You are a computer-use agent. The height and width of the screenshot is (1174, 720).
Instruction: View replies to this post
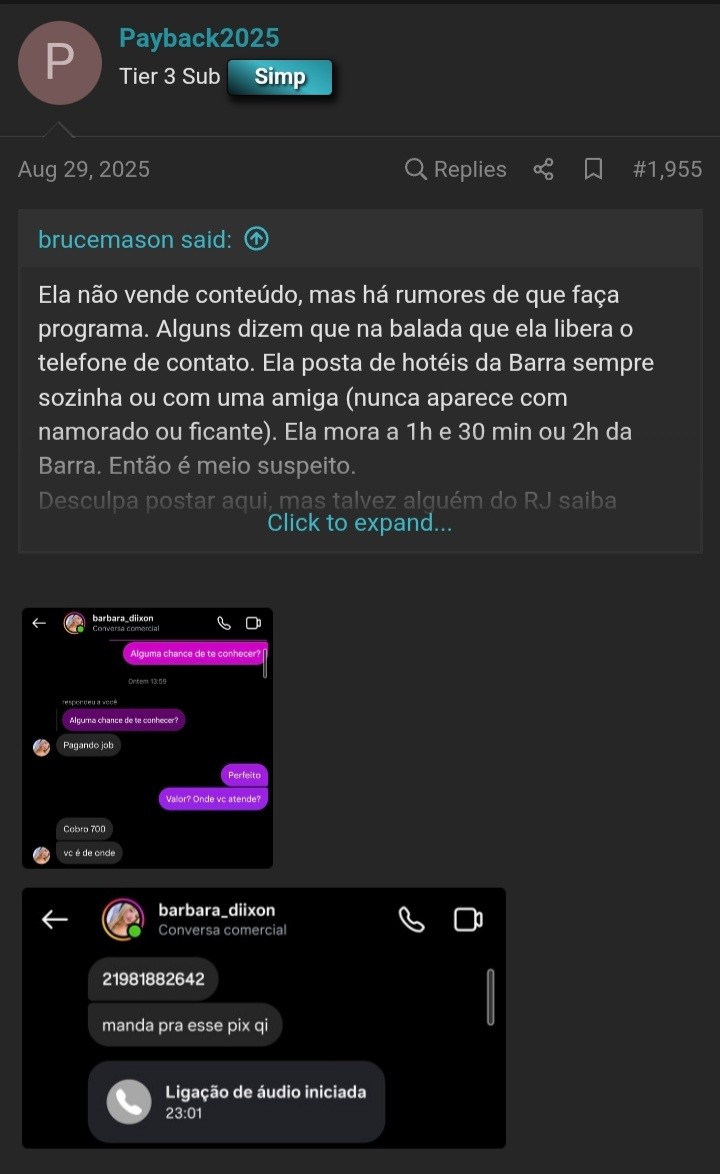(456, 169)
